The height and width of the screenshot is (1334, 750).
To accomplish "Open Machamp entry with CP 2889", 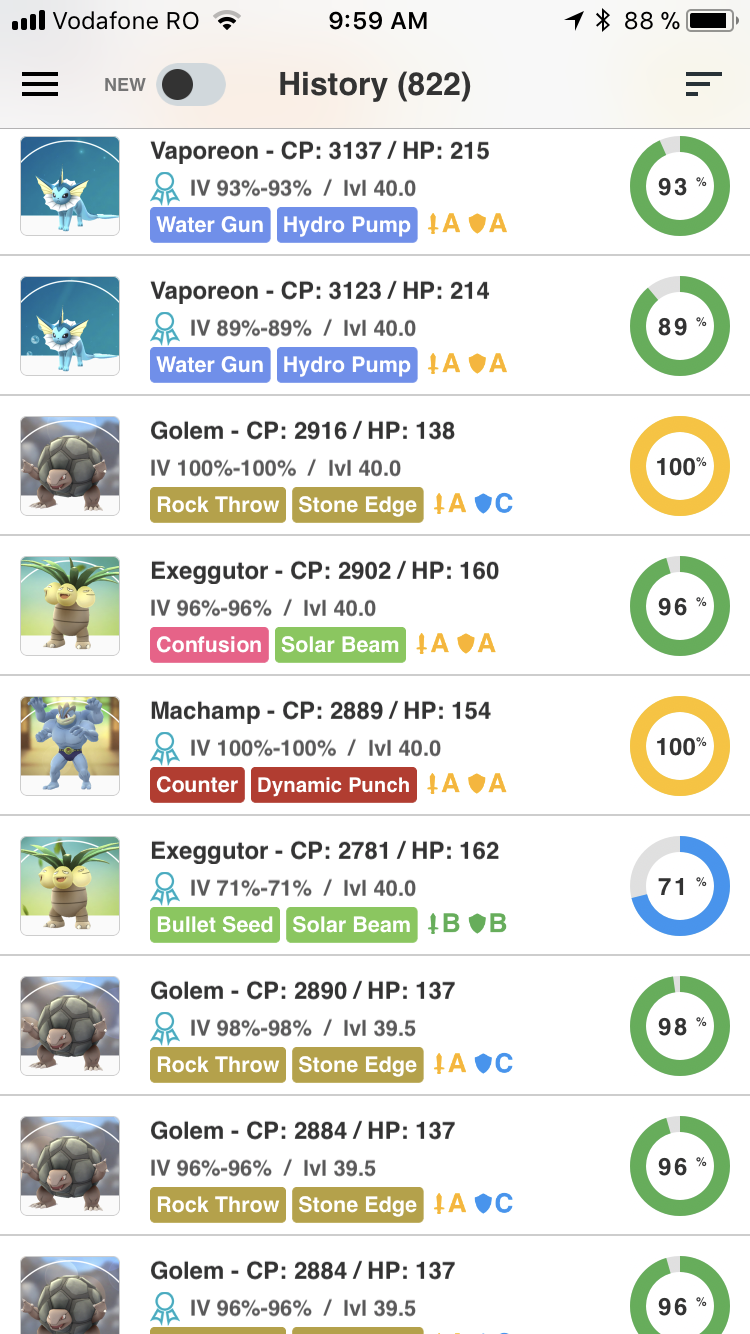I will click(375, 745).
